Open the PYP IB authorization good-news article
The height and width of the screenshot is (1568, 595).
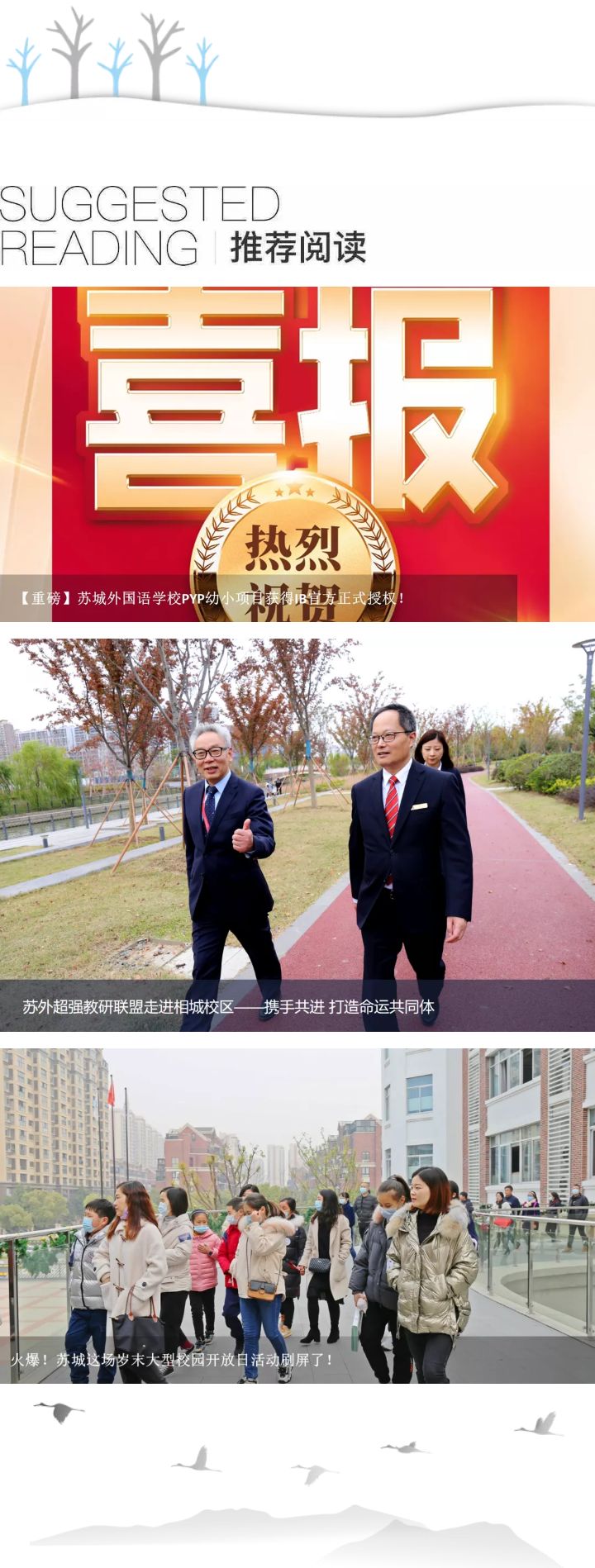click(x=297, y=454)
